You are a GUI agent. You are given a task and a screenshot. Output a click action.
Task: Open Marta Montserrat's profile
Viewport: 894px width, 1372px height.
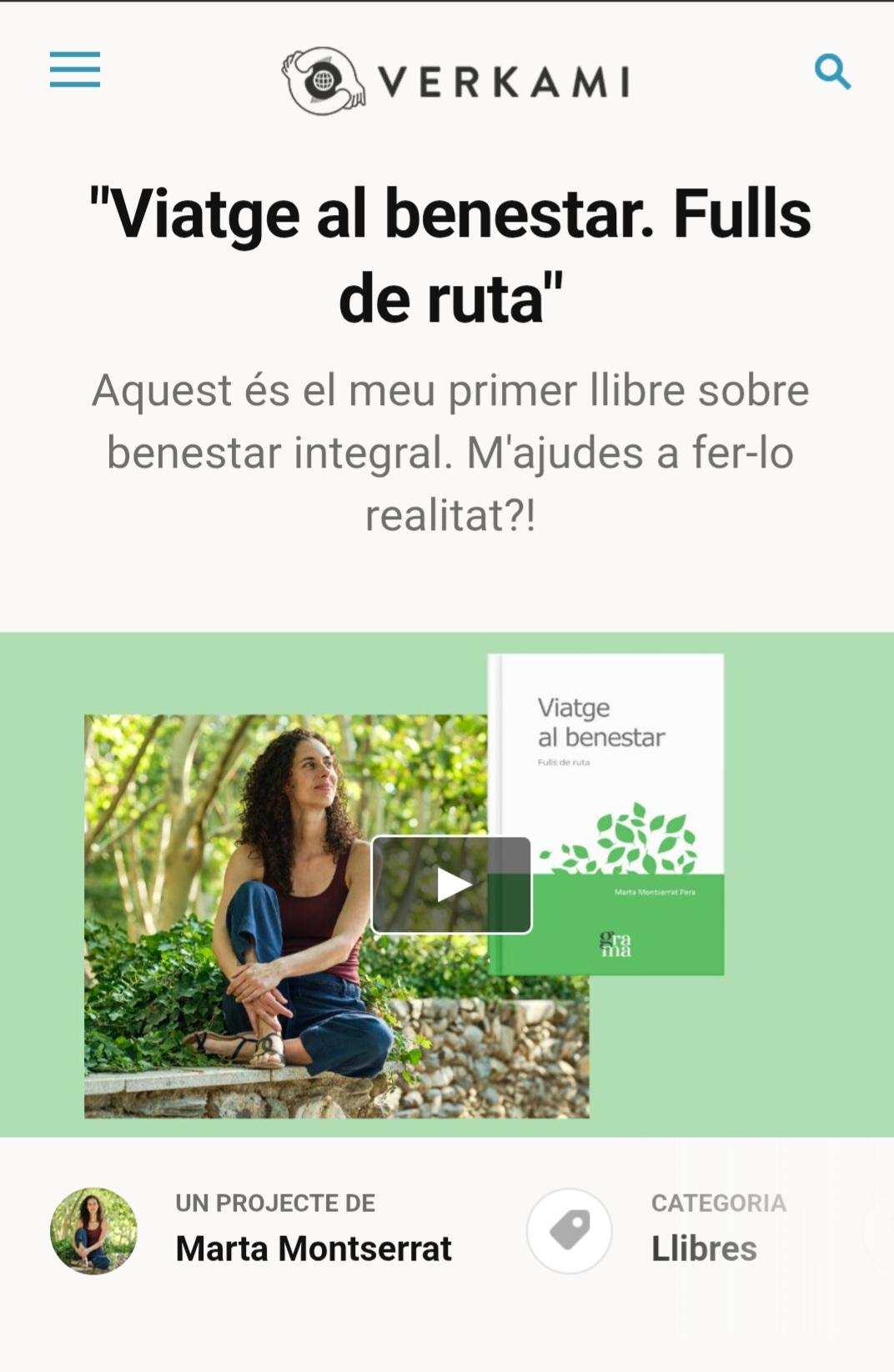click(x=313, y=1248)
